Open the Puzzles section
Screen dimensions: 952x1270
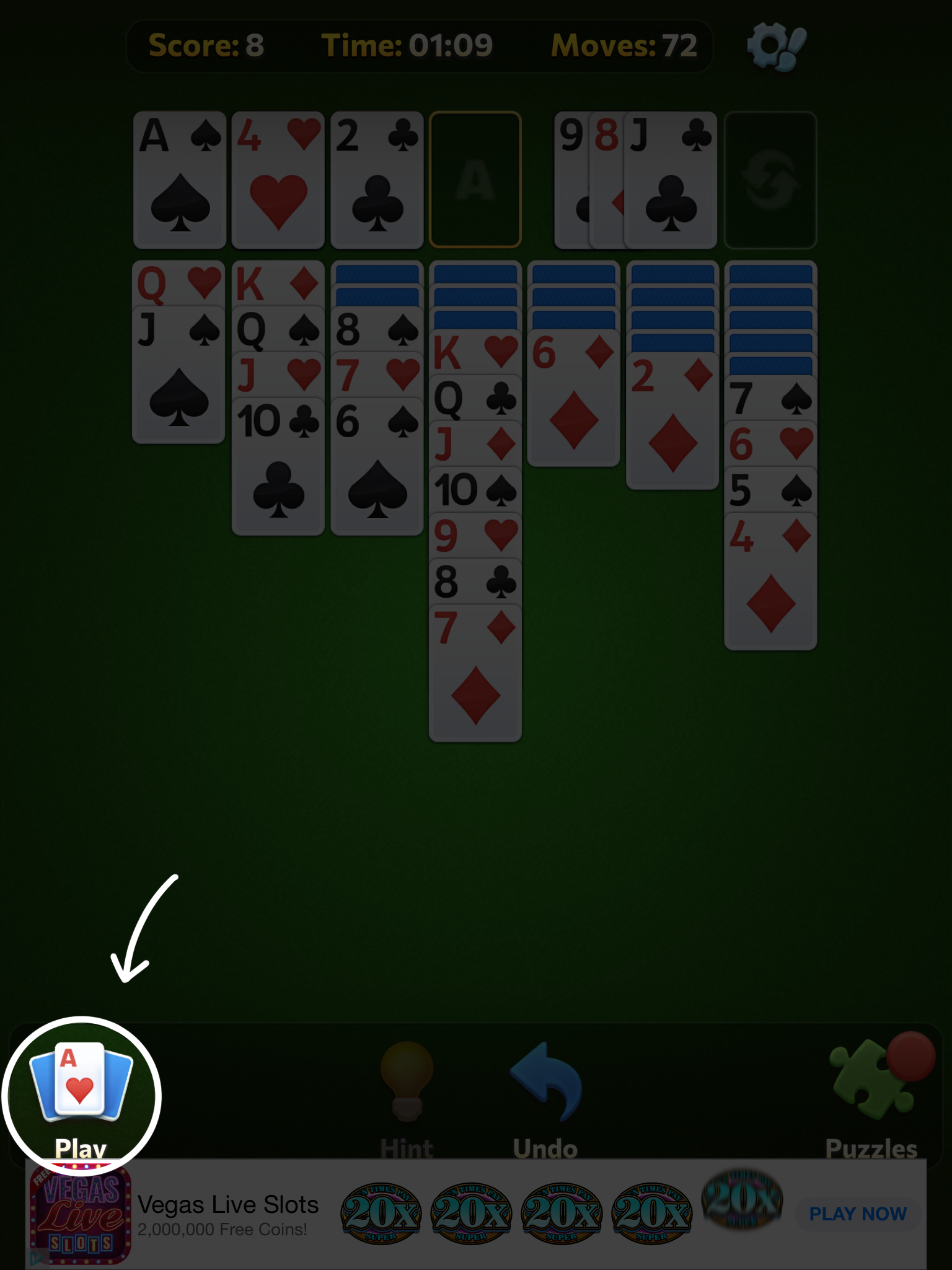tap(871, 1098)
